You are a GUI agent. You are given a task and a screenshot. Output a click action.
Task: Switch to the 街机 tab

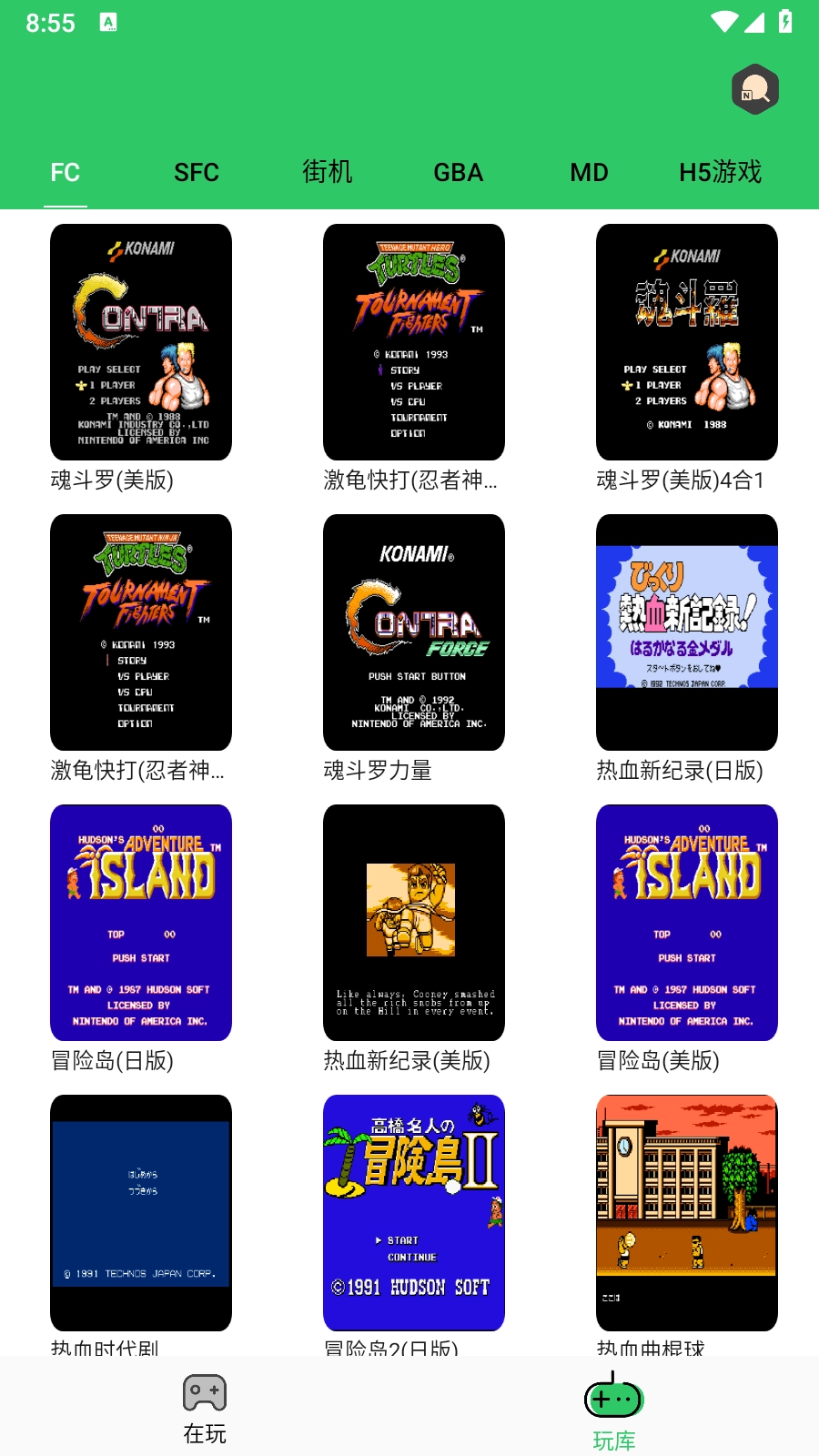[x=327, y=172]
